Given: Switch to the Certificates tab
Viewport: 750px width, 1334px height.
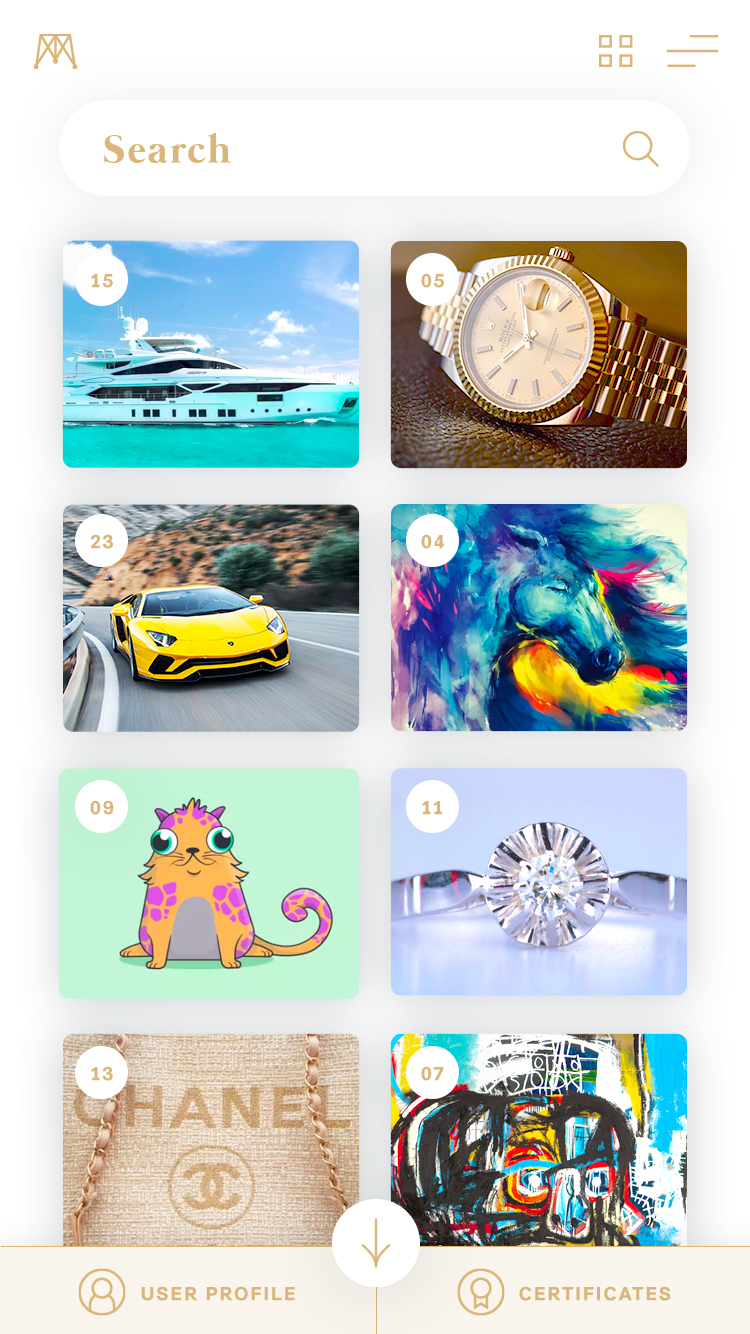Looking at the screenshot, I should [564, 1292].
